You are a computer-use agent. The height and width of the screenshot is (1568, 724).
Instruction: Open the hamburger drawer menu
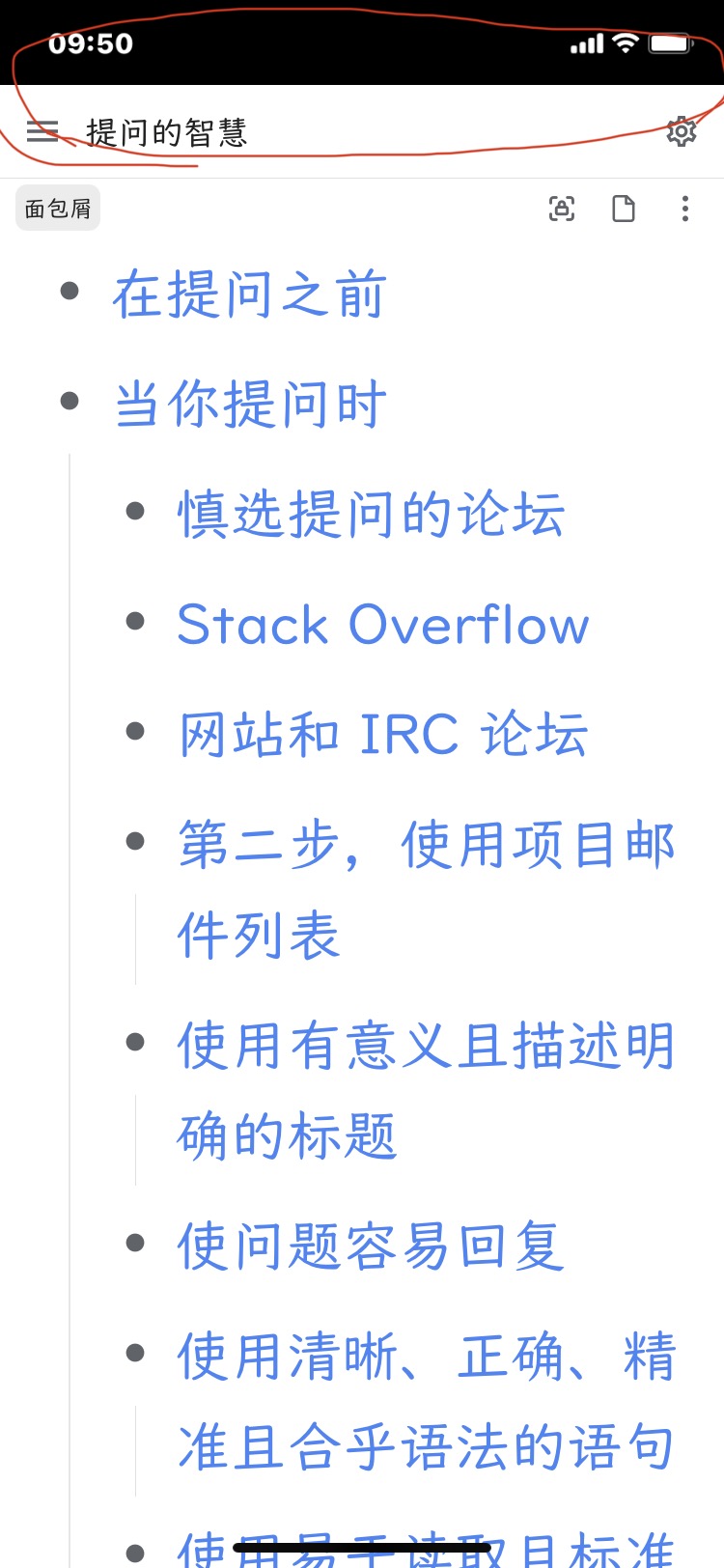coord(42,131)
